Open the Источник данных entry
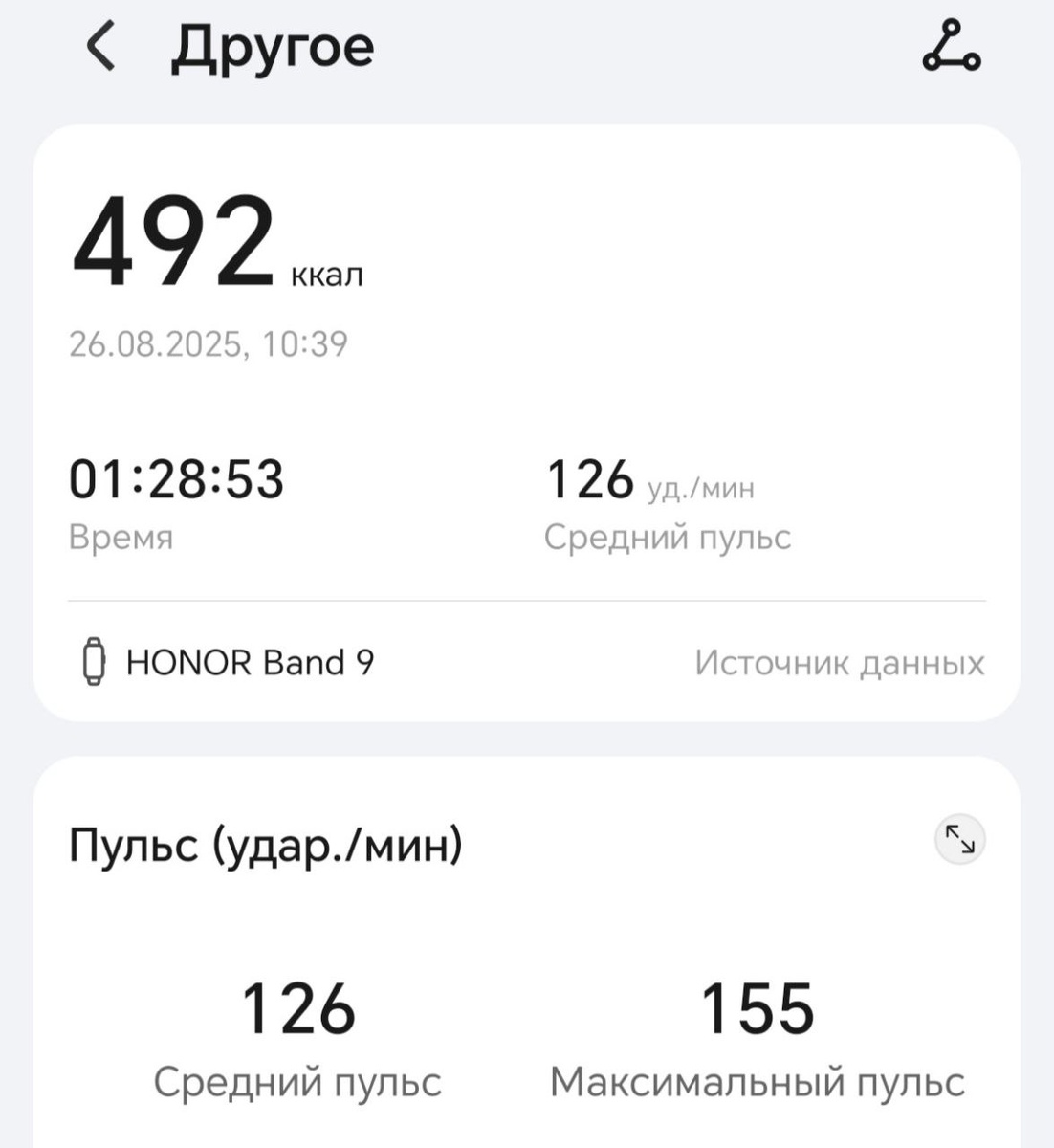This screenshot has height=1148, width=1054. click(839, 662)
